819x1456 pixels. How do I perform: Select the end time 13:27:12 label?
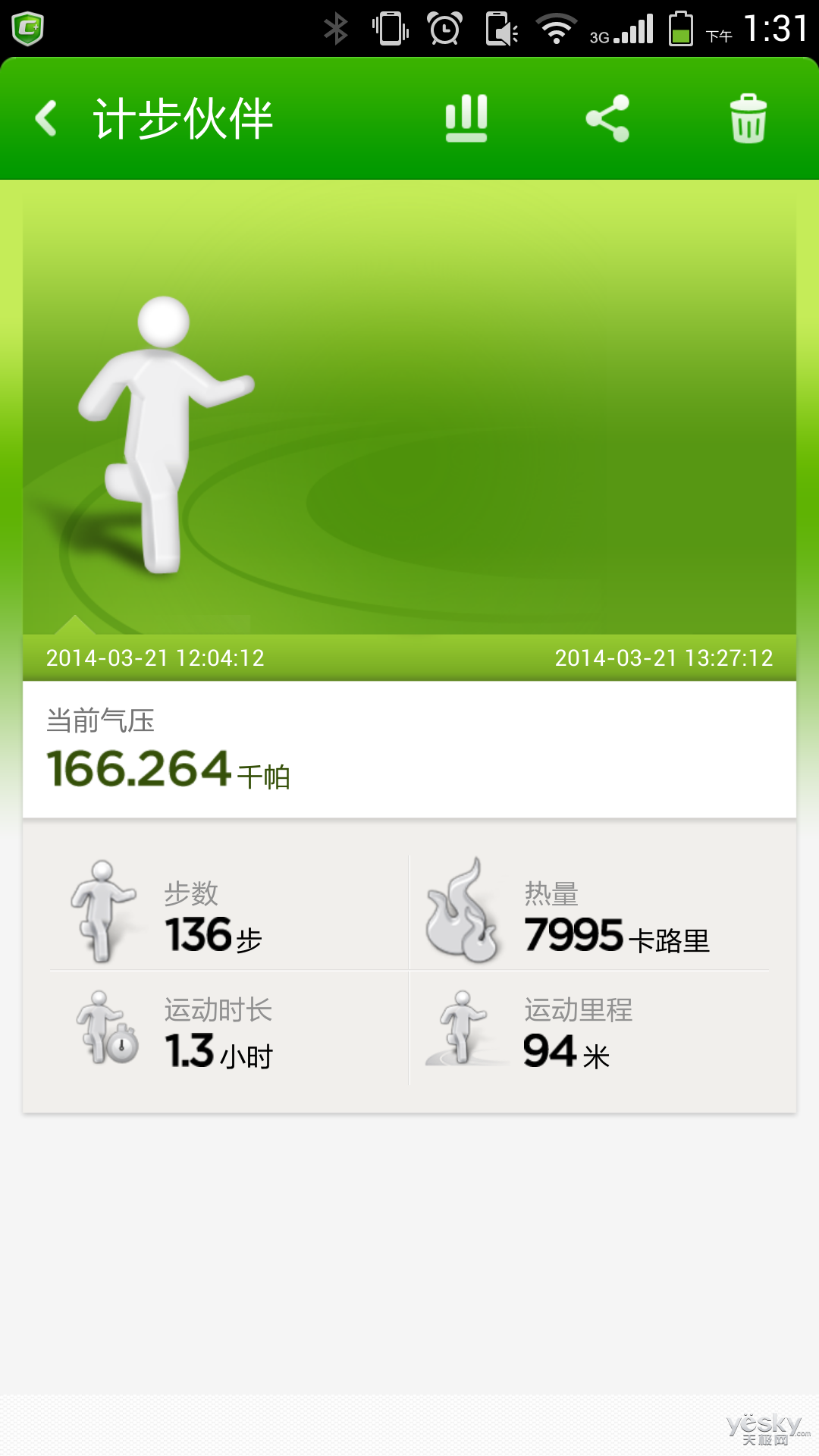coord(661,659)
